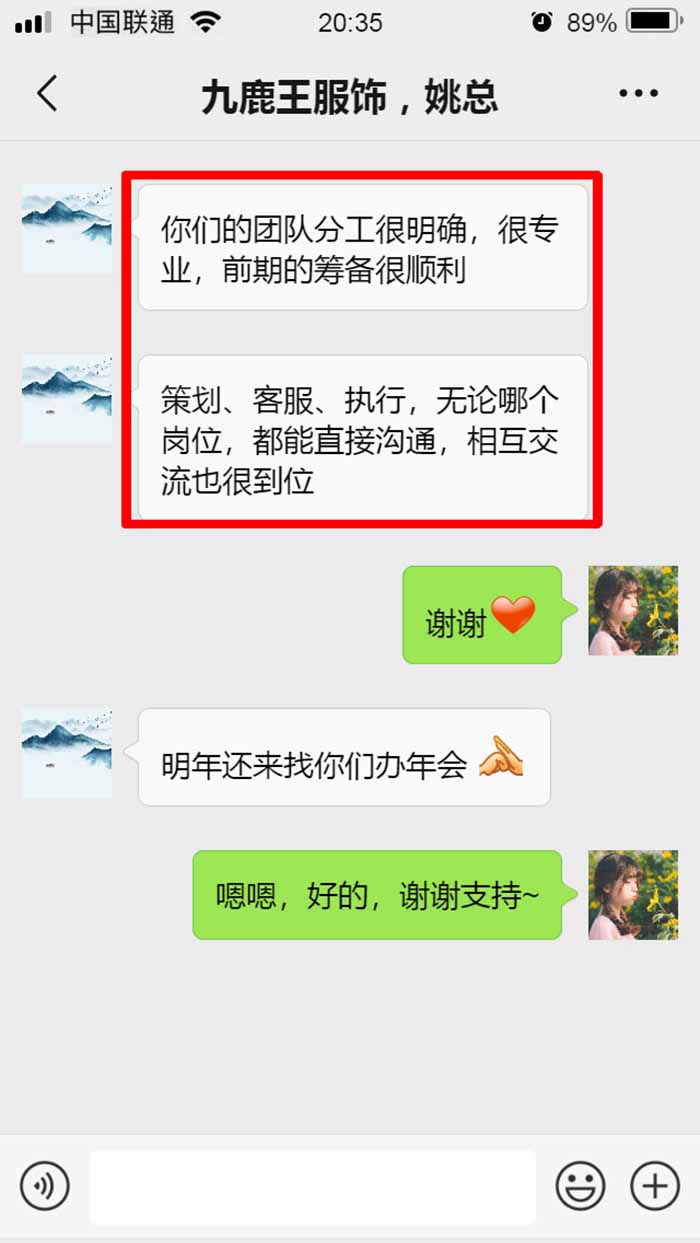Open the chat's three-dot overflow menu
Image resolution: width=700 pixels, height=1243 pixels.
tap(638, 94)
